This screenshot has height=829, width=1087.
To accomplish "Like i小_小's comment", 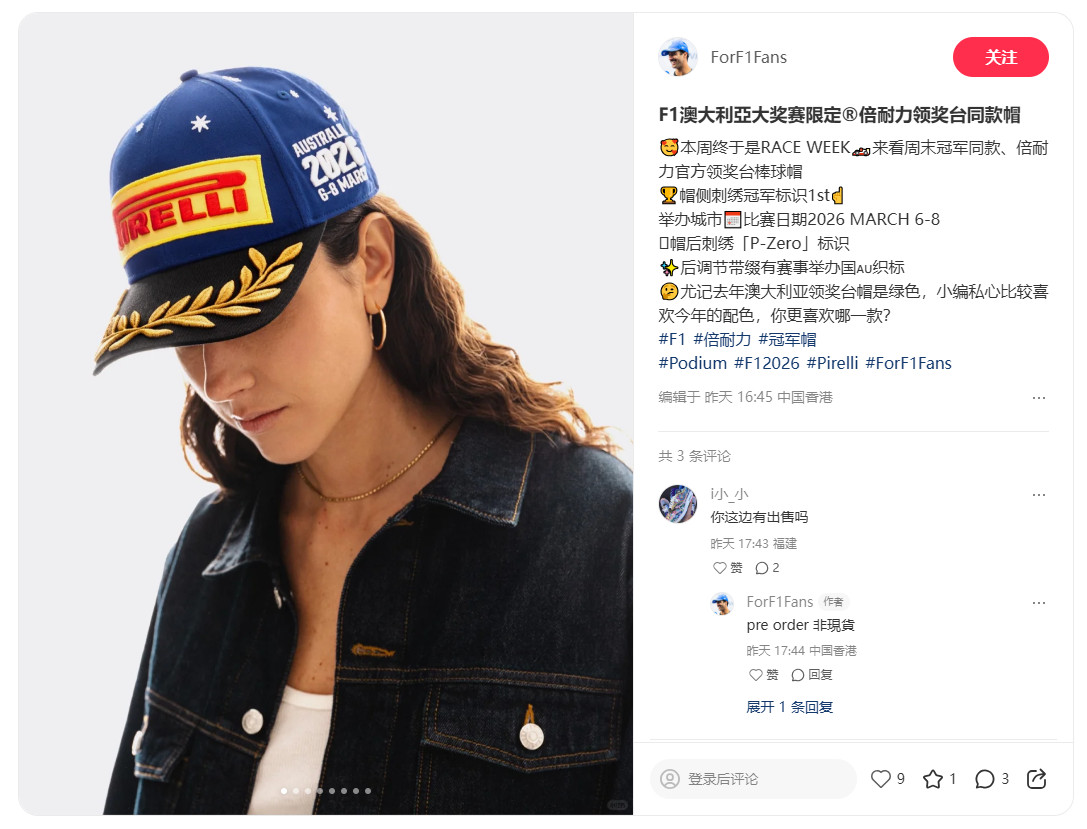I will pos(727,568).
